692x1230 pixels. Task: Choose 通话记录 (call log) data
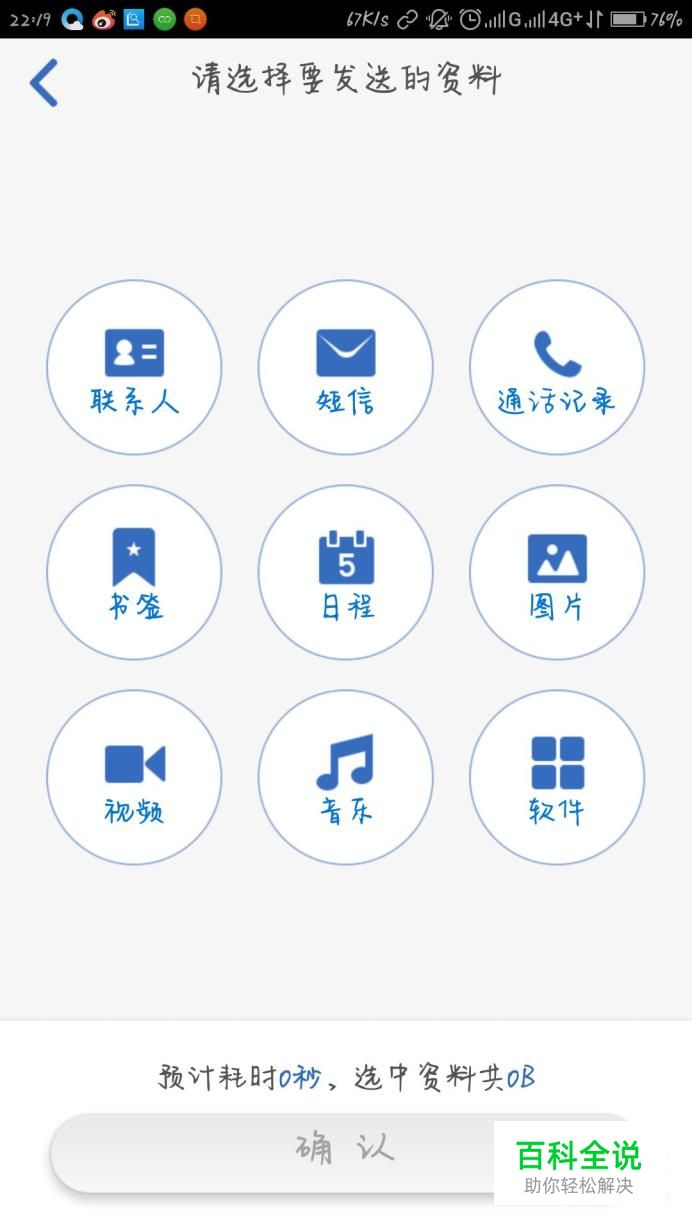557,367
